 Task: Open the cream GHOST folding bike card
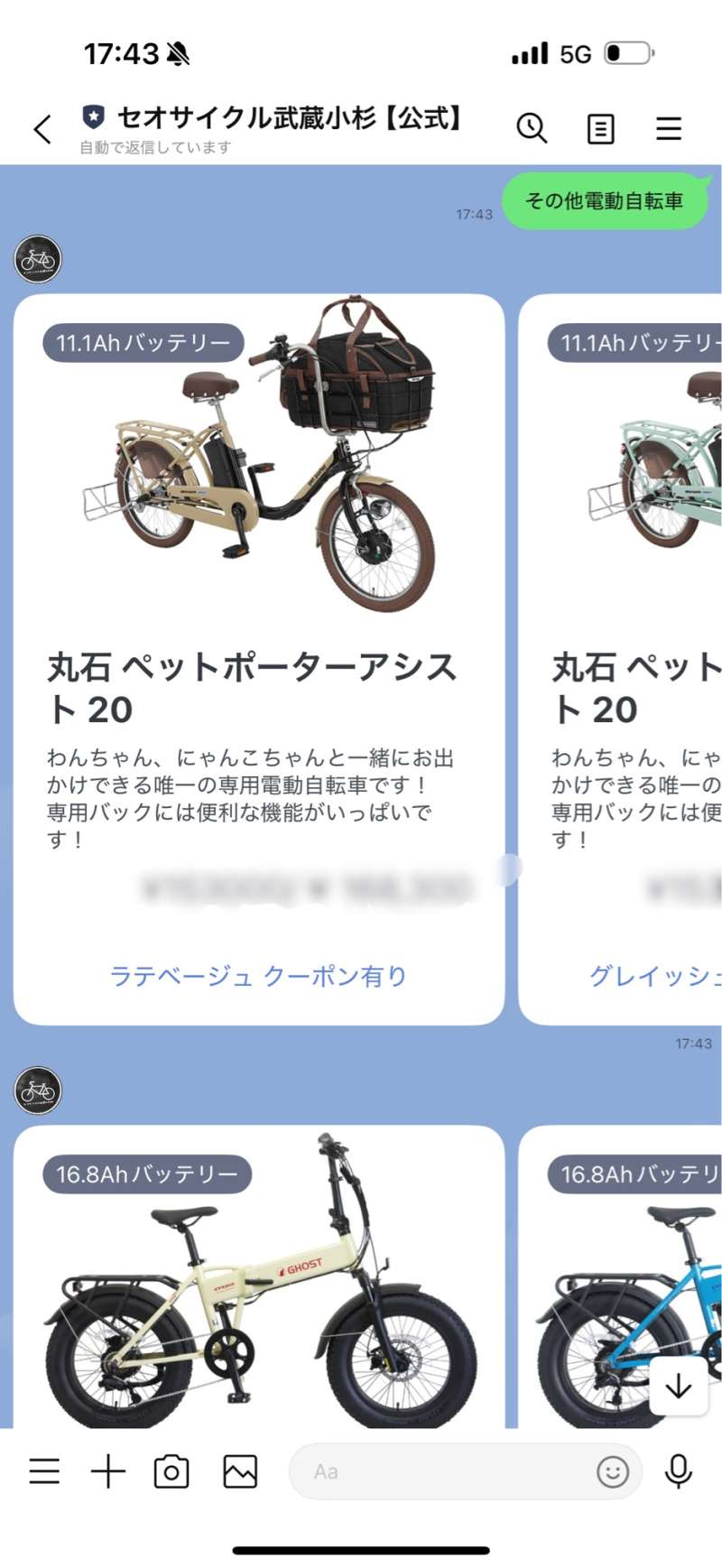tap(258, 1282)
